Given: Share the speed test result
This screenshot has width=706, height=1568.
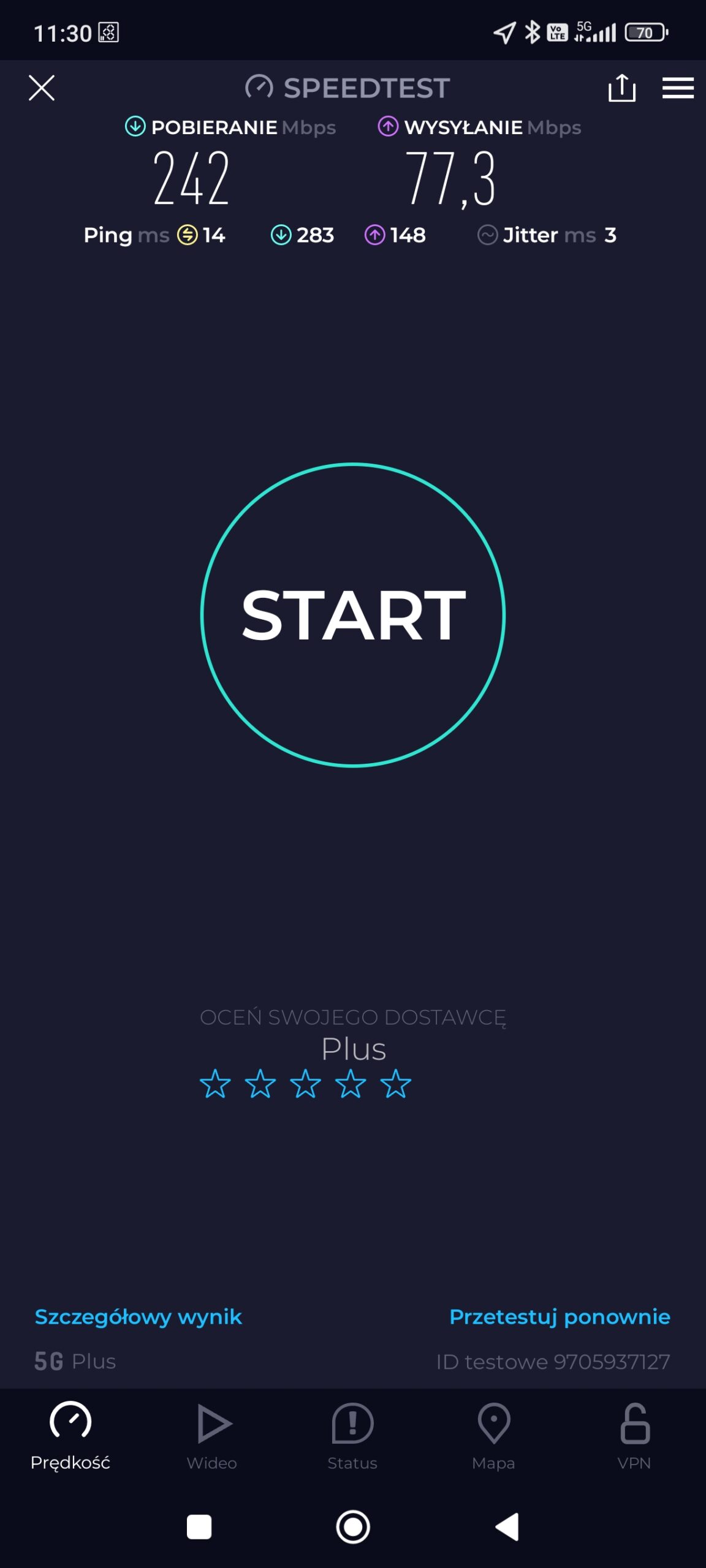Looking at the screenshot, I should 621,88.
